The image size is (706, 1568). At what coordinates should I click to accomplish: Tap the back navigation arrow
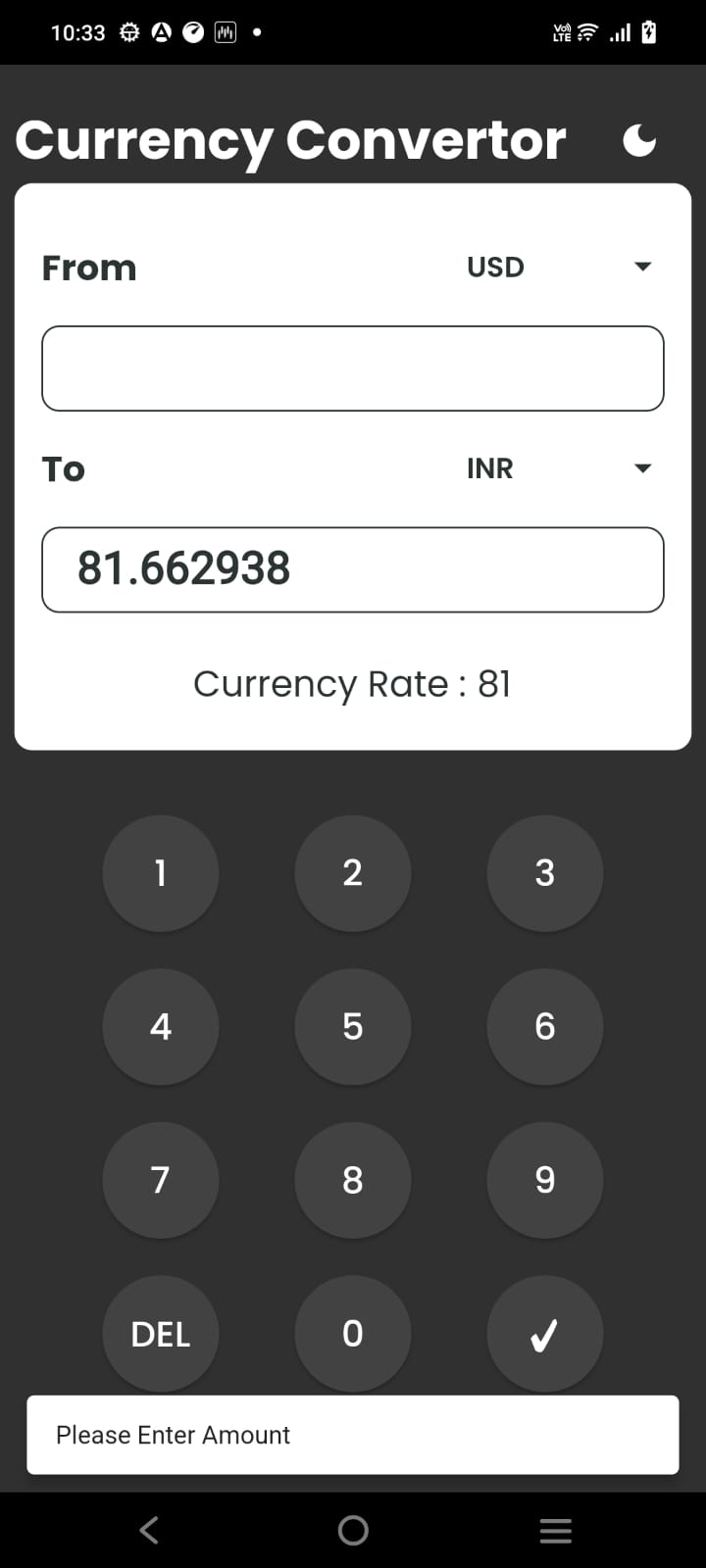point(148,1529)
